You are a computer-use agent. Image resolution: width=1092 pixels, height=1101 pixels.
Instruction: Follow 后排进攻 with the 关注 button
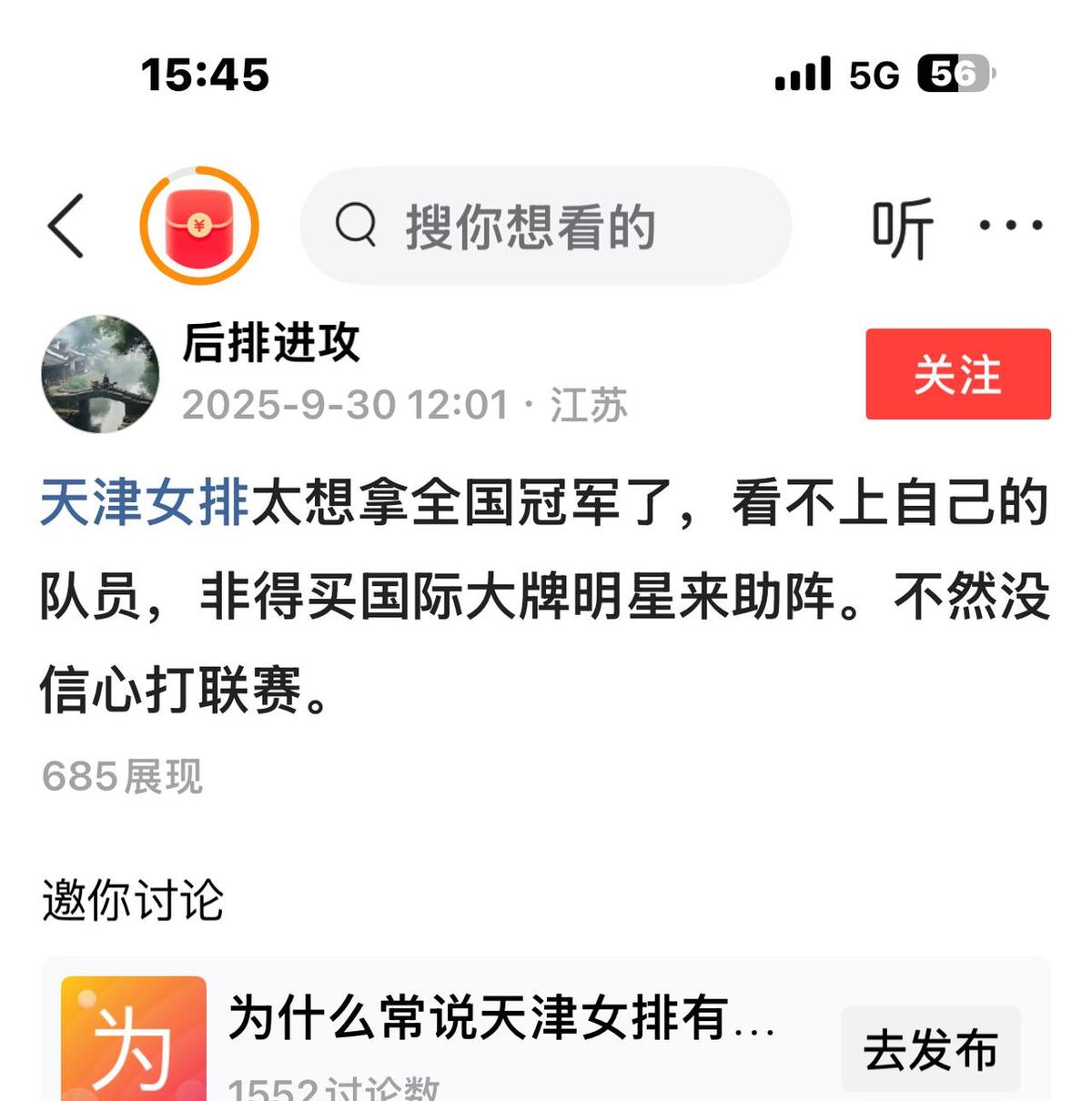[957, 374]
